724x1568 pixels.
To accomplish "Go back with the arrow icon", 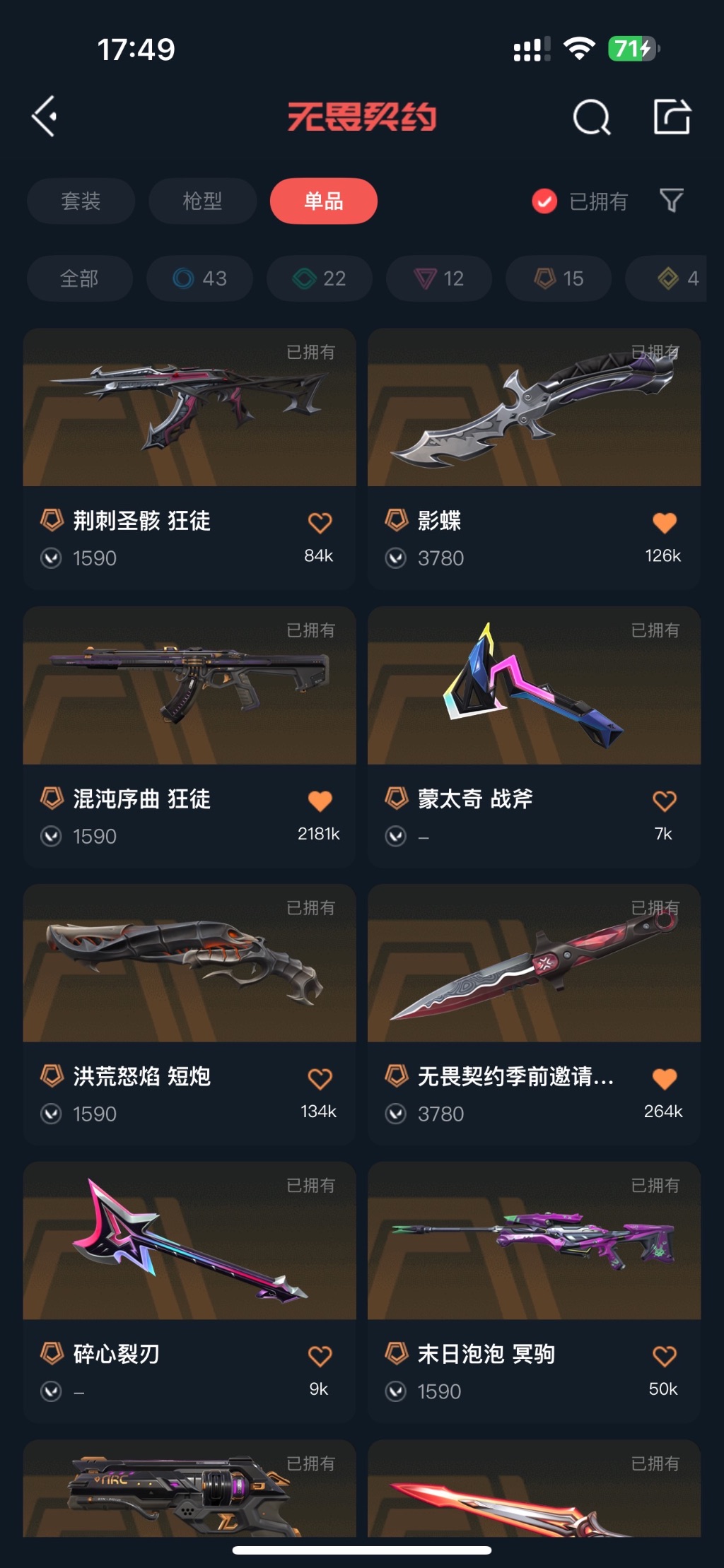I will pos(45,117).
